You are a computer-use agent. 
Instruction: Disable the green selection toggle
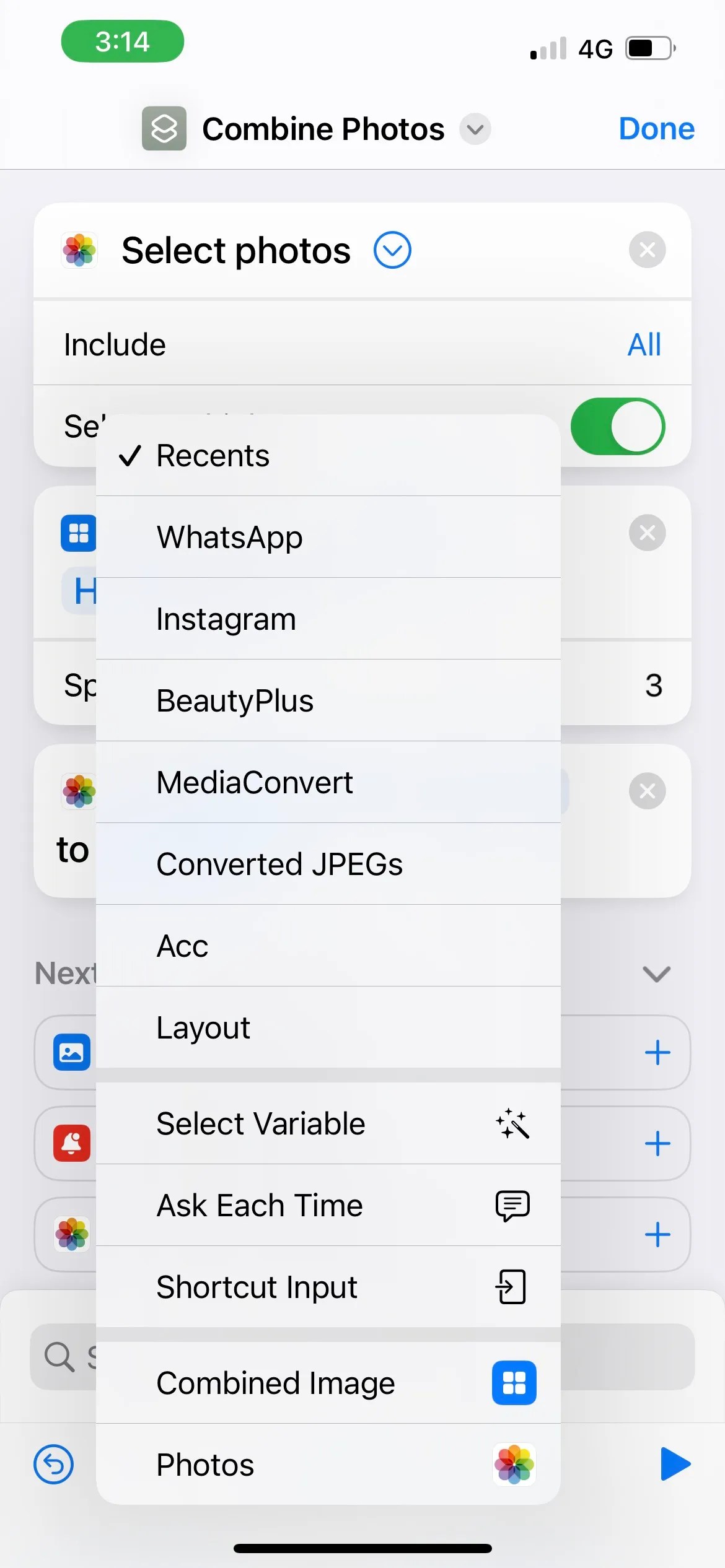pyautogui.click(x=618, y=426)
